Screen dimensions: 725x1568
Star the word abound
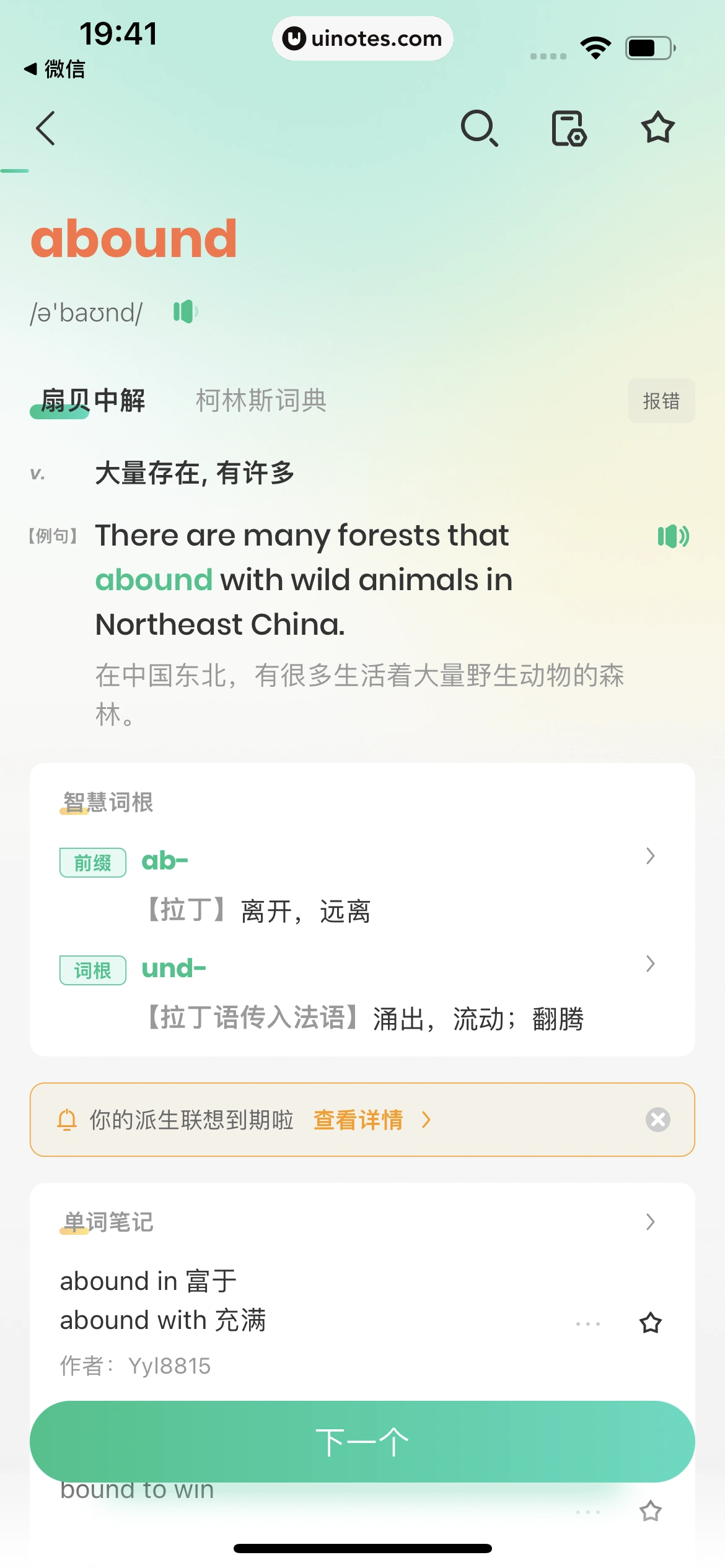[x=657, y=128]
